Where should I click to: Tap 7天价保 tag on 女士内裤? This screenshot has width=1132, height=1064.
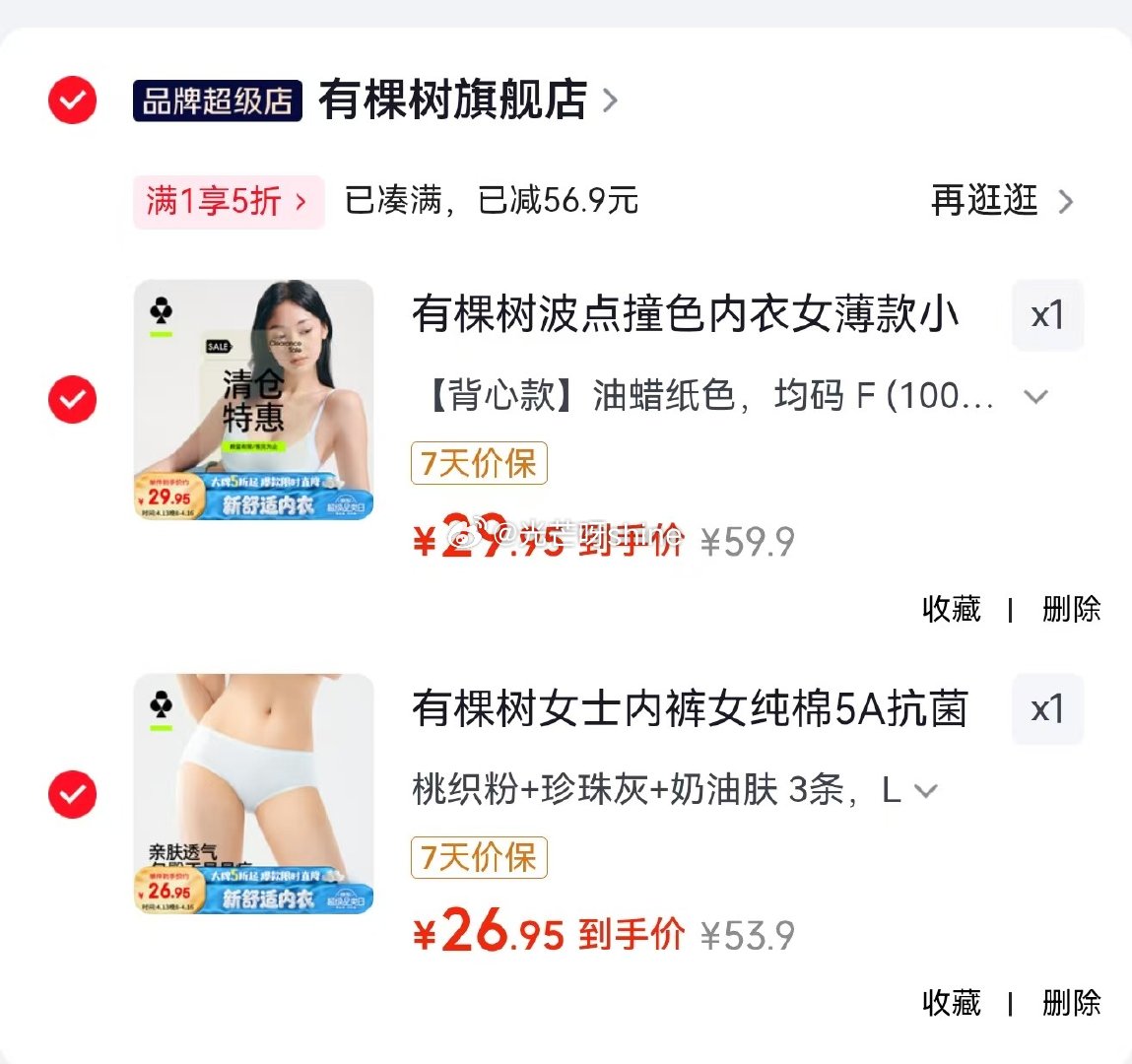(479, 857)
